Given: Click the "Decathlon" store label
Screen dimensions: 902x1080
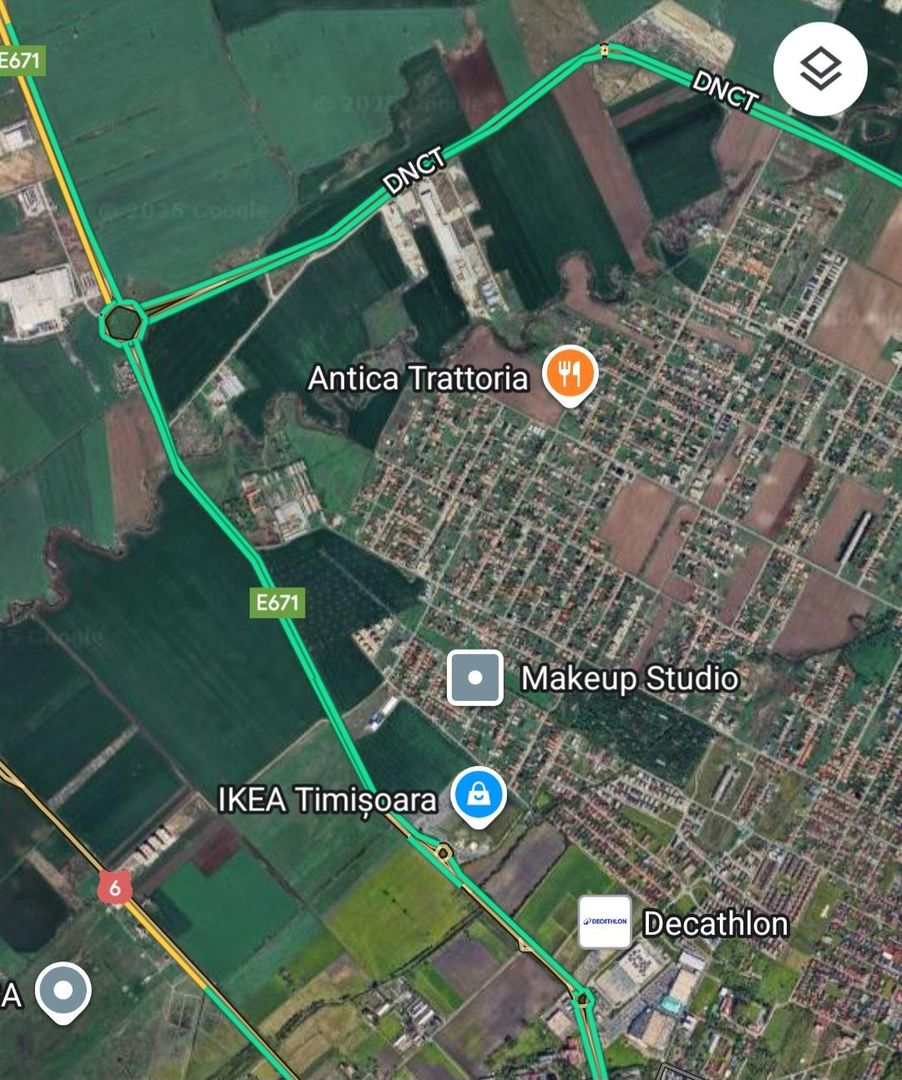Looking at the screenshot, I should [x=717, y=924].
